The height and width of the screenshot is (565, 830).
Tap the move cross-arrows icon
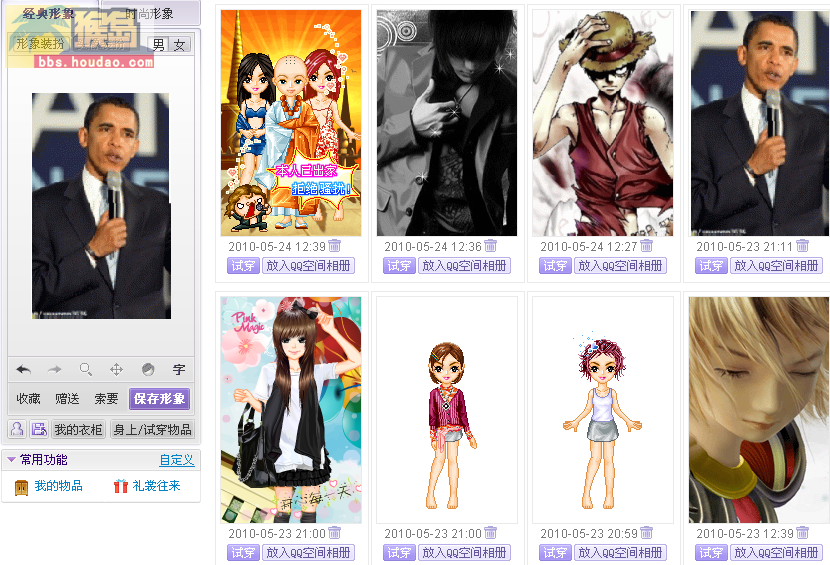(x=116, y=369)
